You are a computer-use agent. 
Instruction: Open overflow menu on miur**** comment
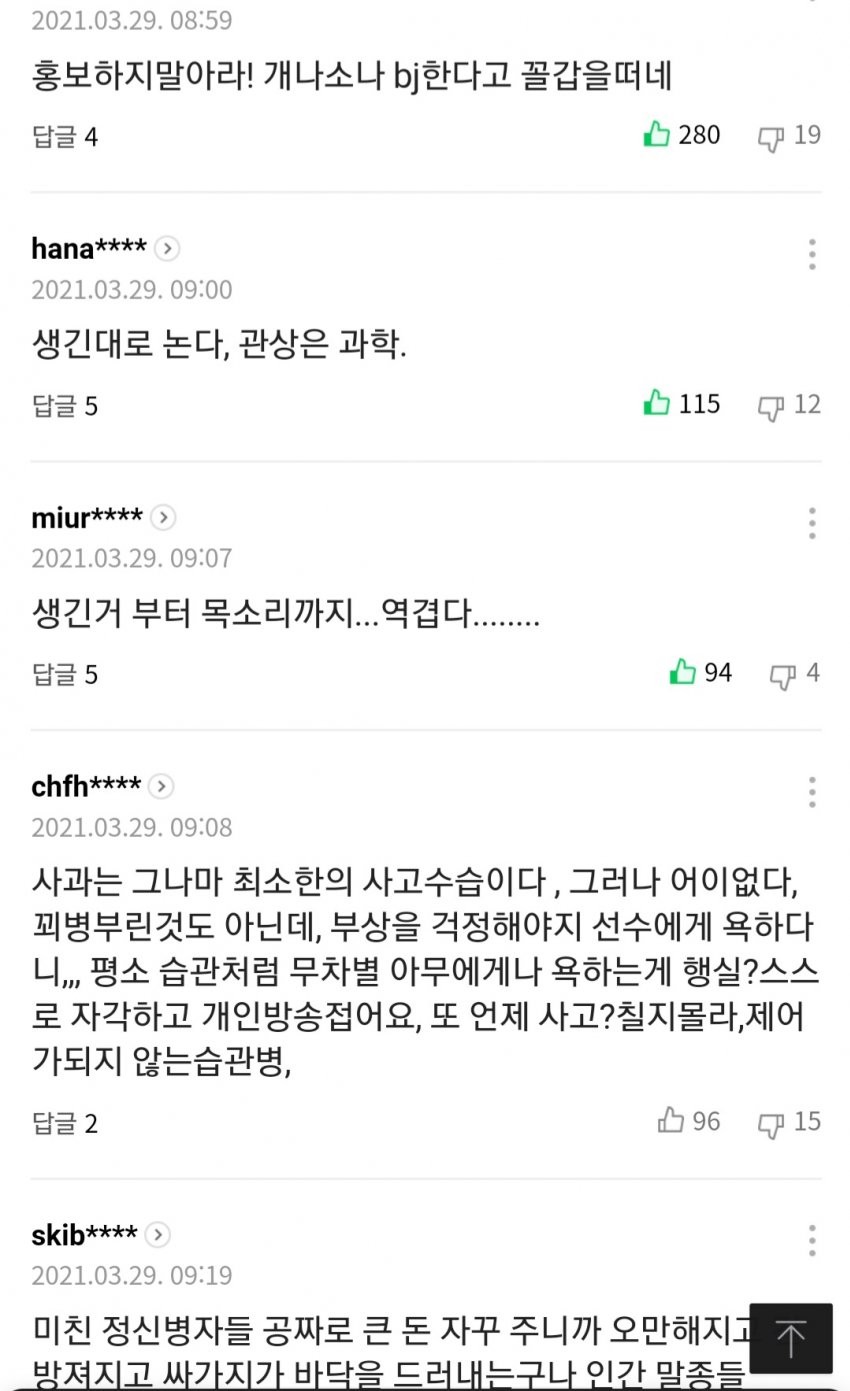(x=812, y=523)
